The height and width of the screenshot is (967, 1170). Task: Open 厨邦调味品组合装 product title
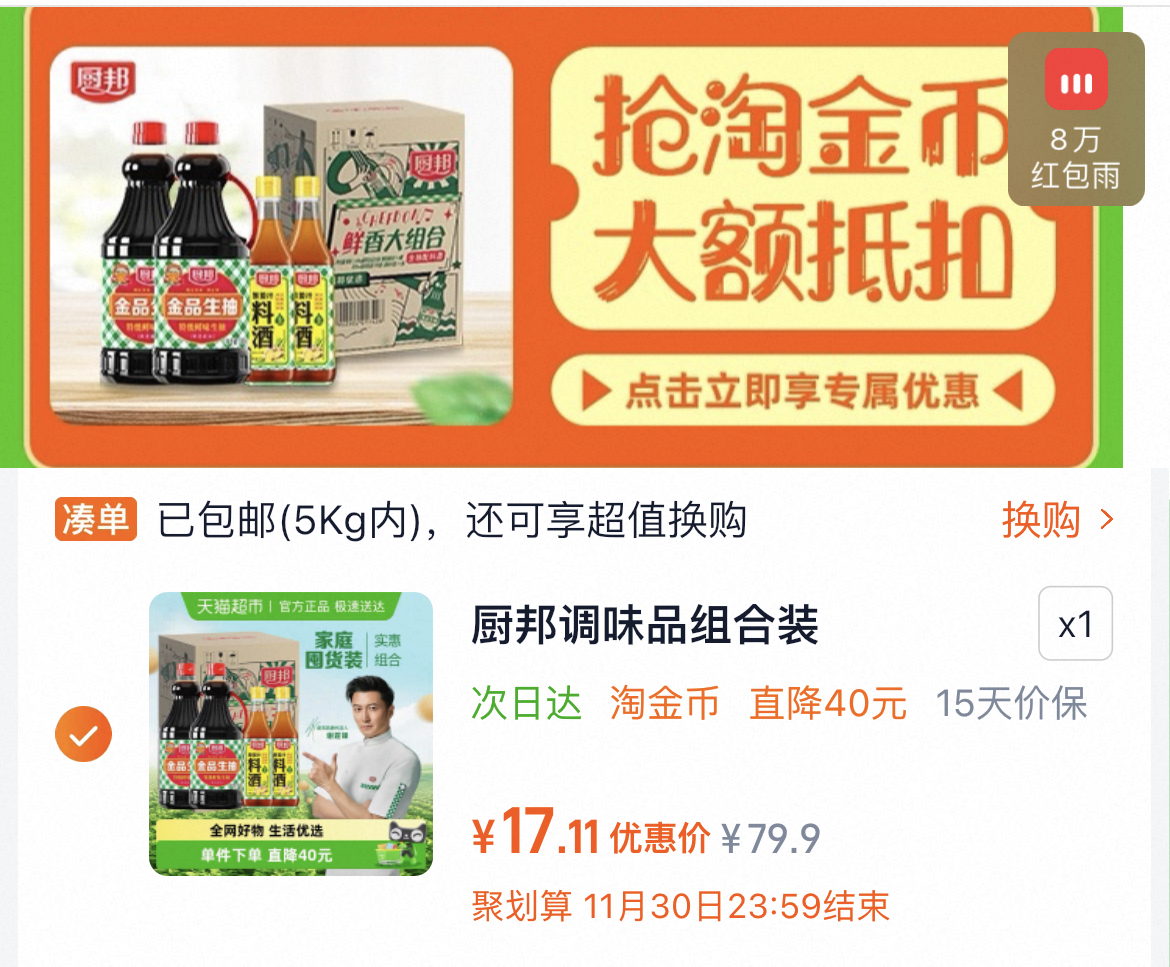coord(645,626)
